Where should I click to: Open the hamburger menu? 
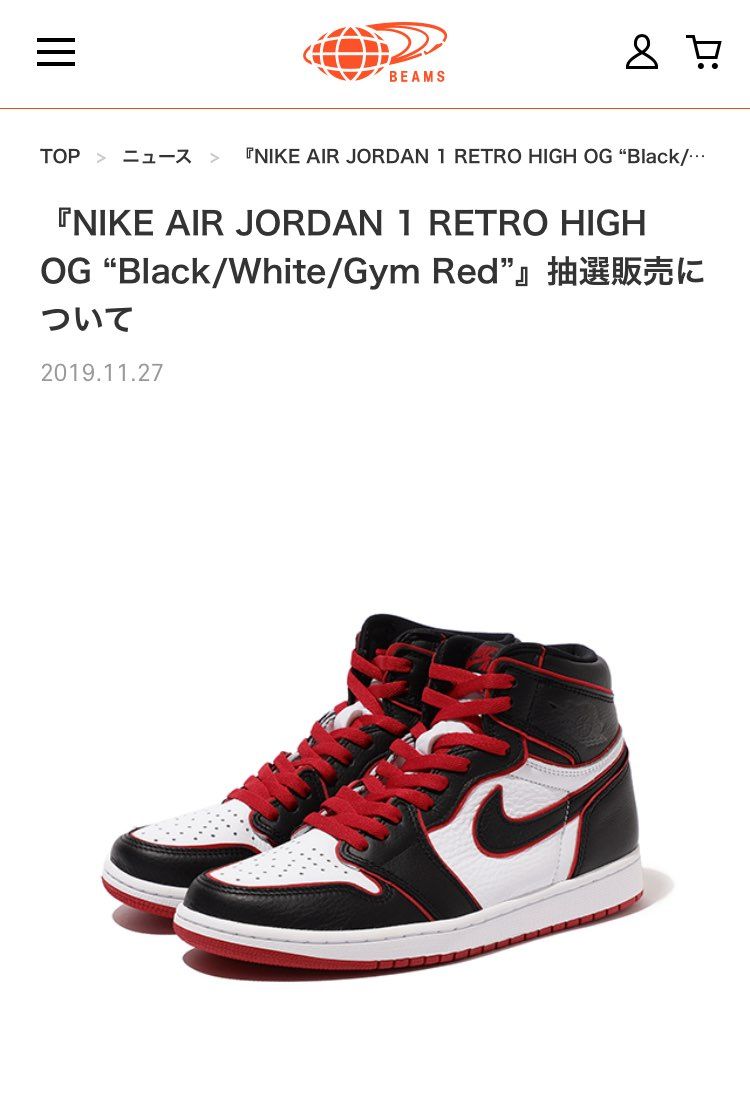tap(56, 52)
